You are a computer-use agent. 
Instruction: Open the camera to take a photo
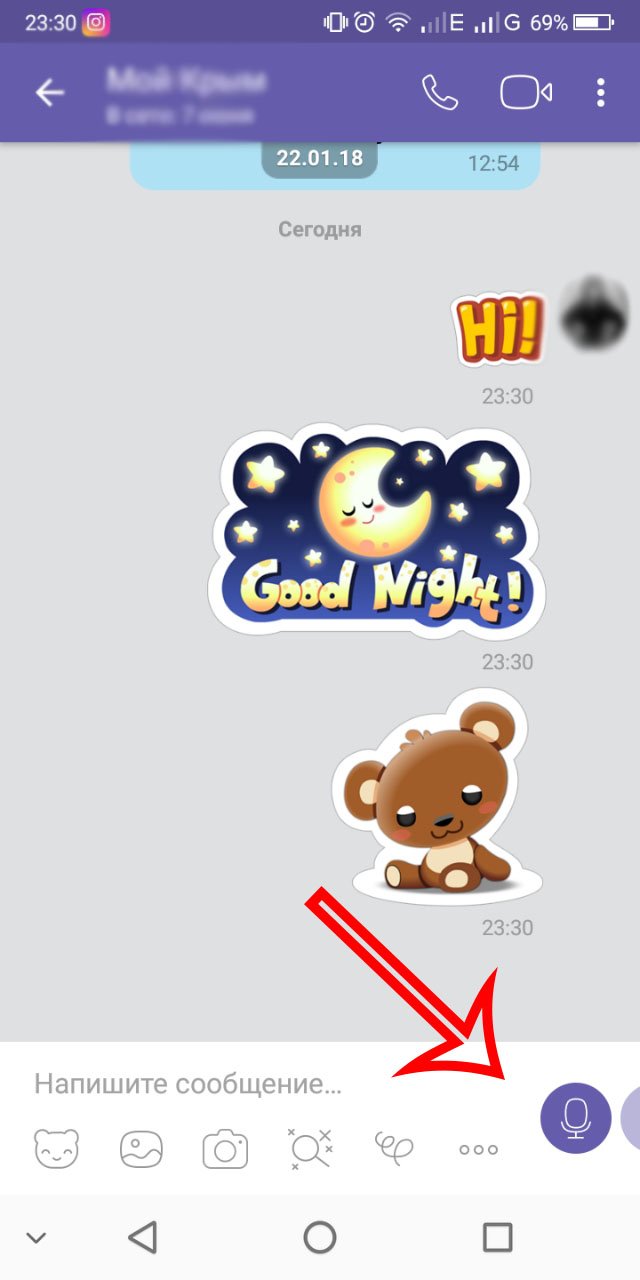click(225, 1149)
